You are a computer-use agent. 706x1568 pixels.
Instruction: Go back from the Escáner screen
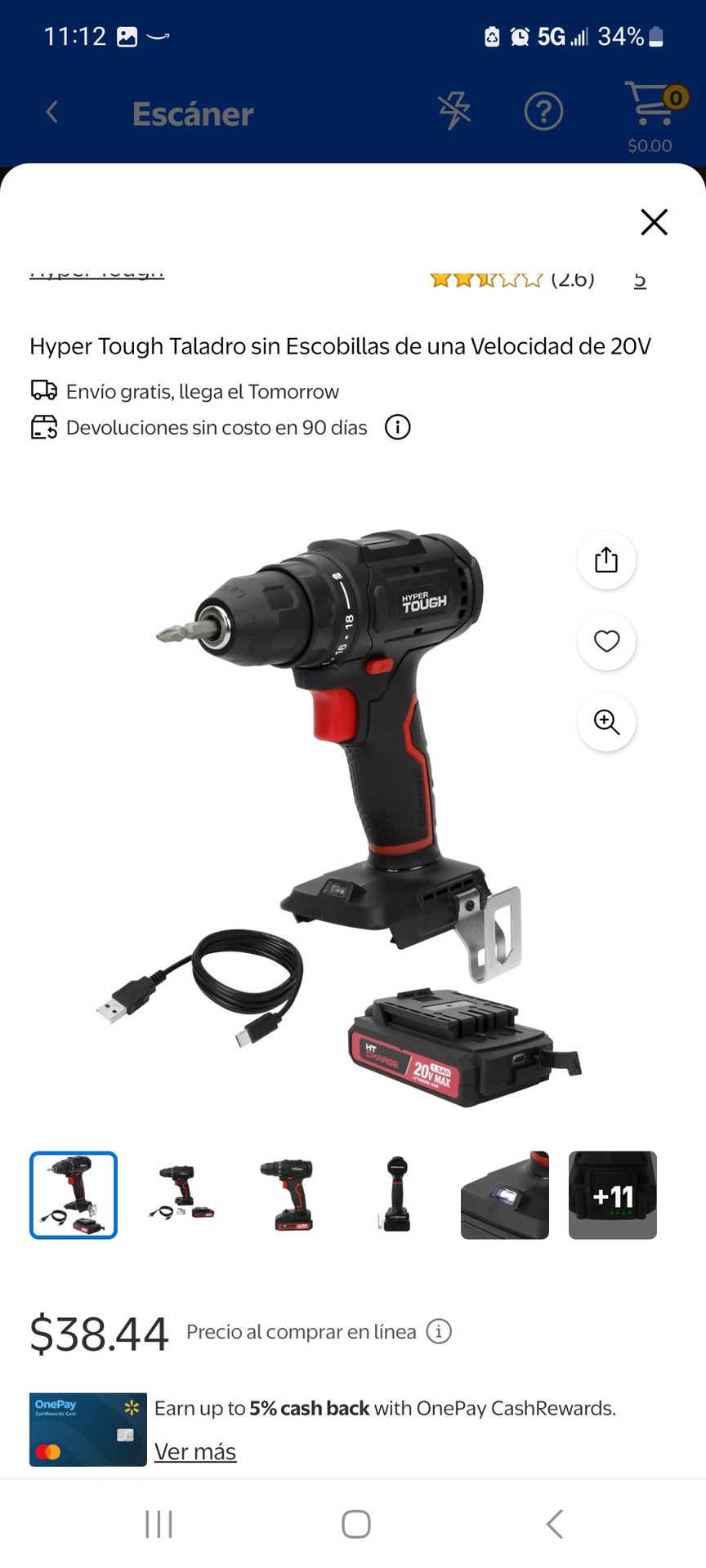(52, 112)
